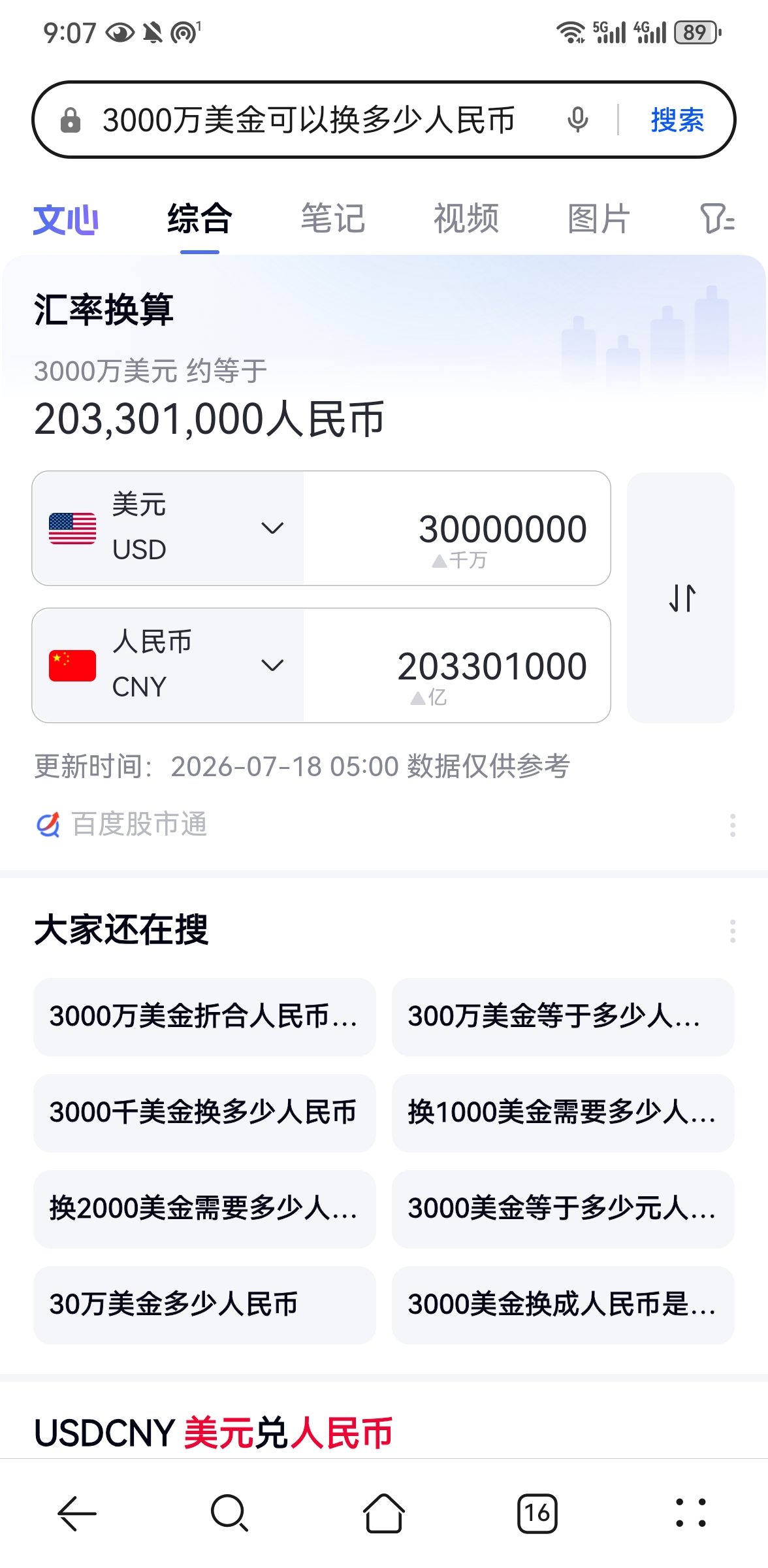The image size is (768, 1568).
Task: Switch to the 文心 tab
Action: pyautogui.click(x=66, y=219)
